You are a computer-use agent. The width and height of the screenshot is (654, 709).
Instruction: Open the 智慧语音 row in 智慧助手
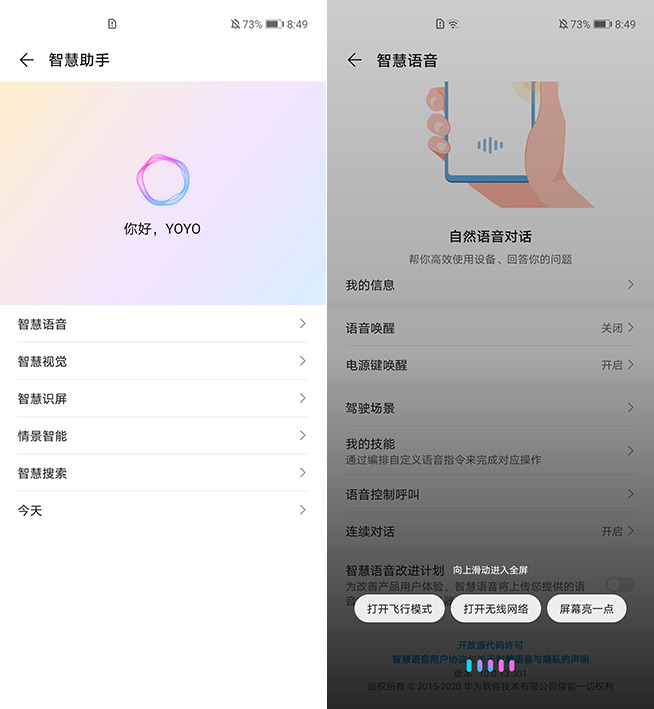(163, 324)
